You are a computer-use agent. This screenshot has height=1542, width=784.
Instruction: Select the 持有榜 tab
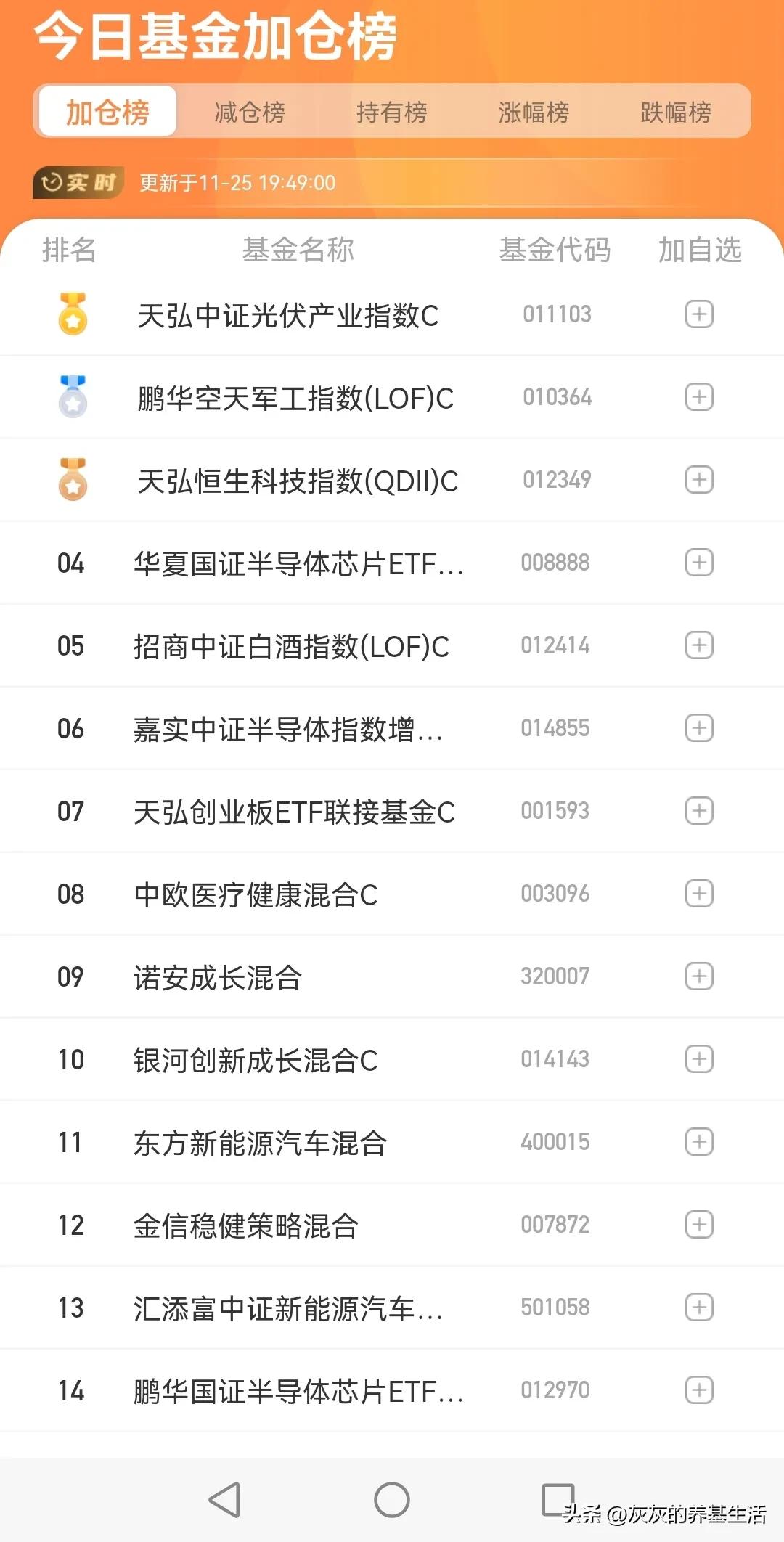click(392, 110)
